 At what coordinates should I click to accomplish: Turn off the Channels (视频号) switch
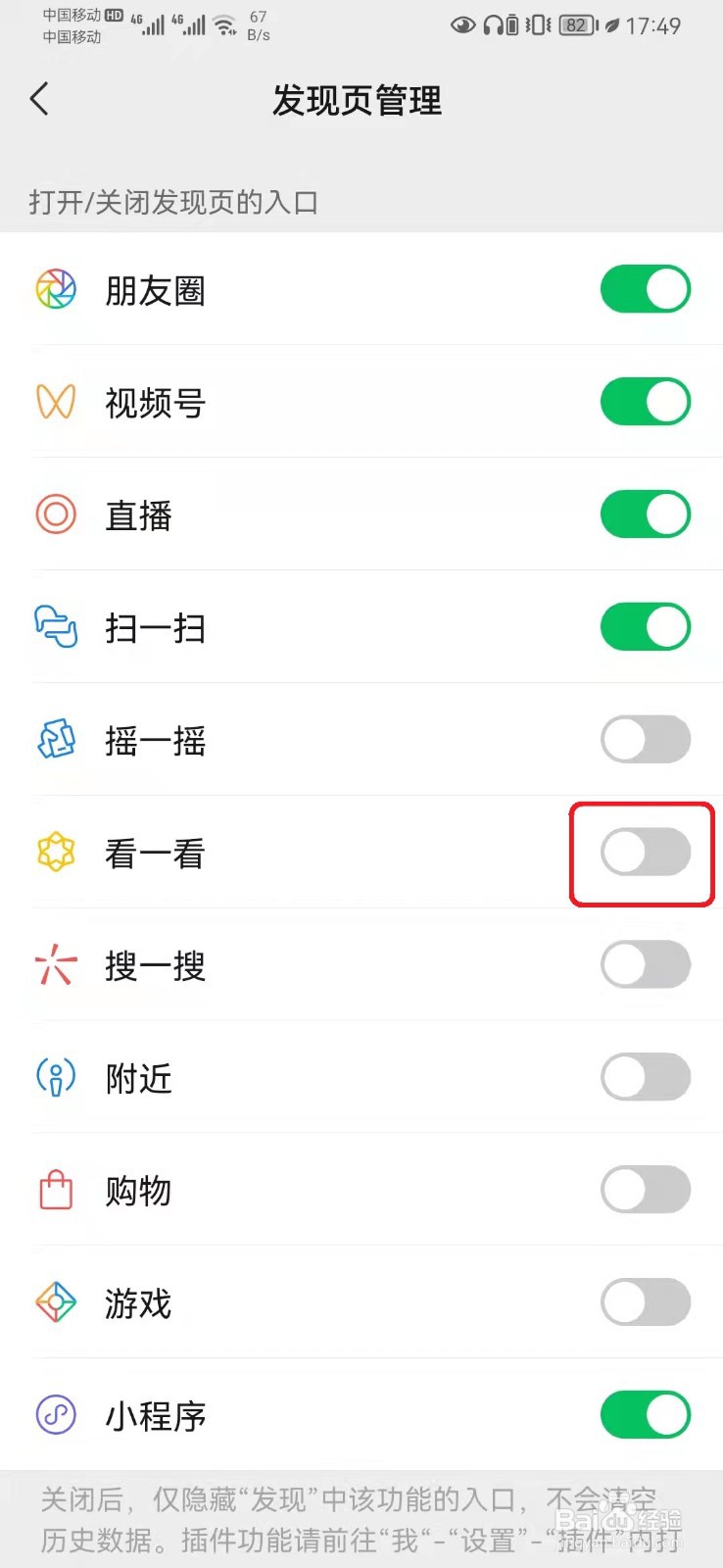(x=645, y=402)
